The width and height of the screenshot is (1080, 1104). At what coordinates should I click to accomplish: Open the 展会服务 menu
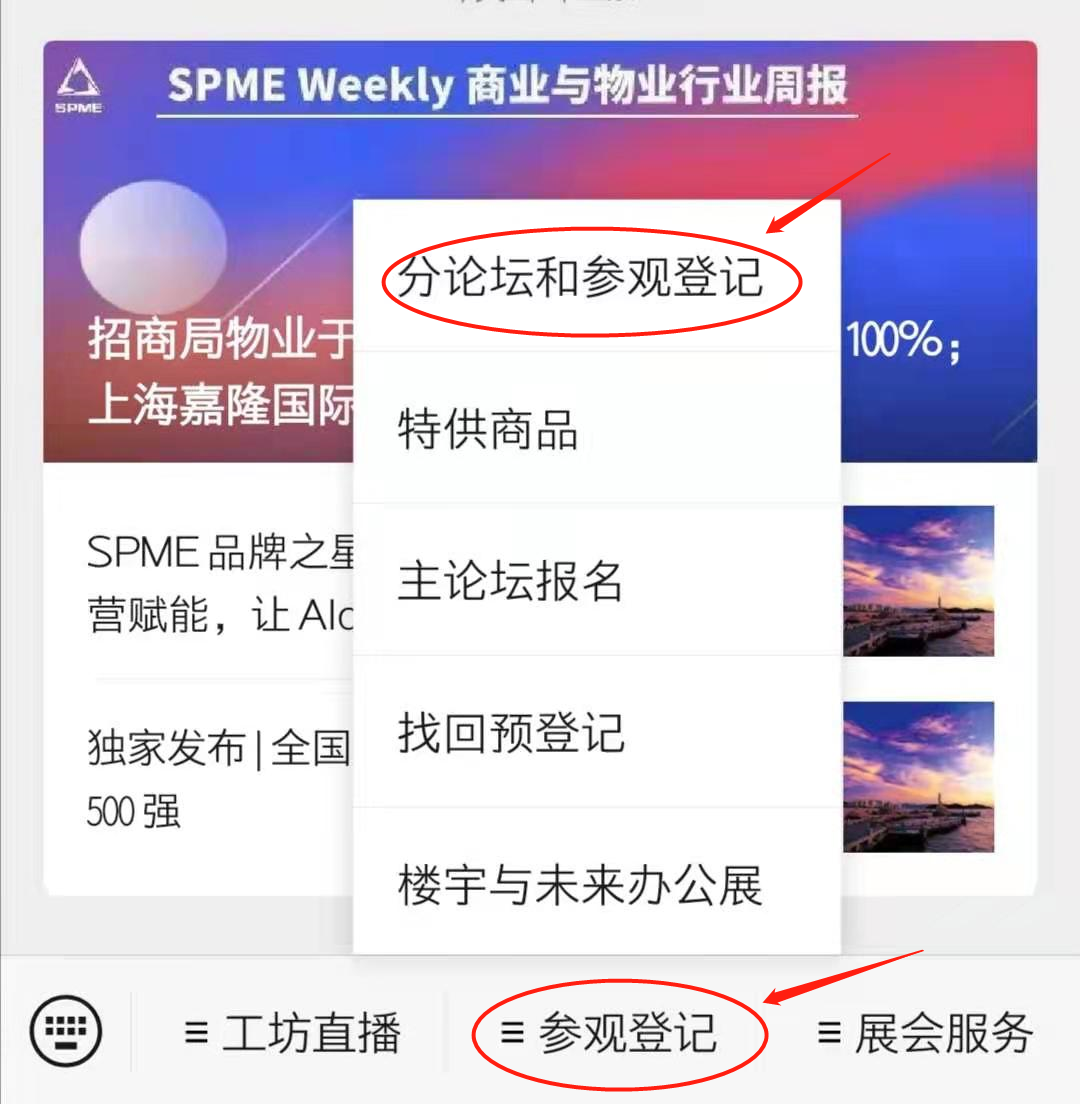tap(924, 1033)
